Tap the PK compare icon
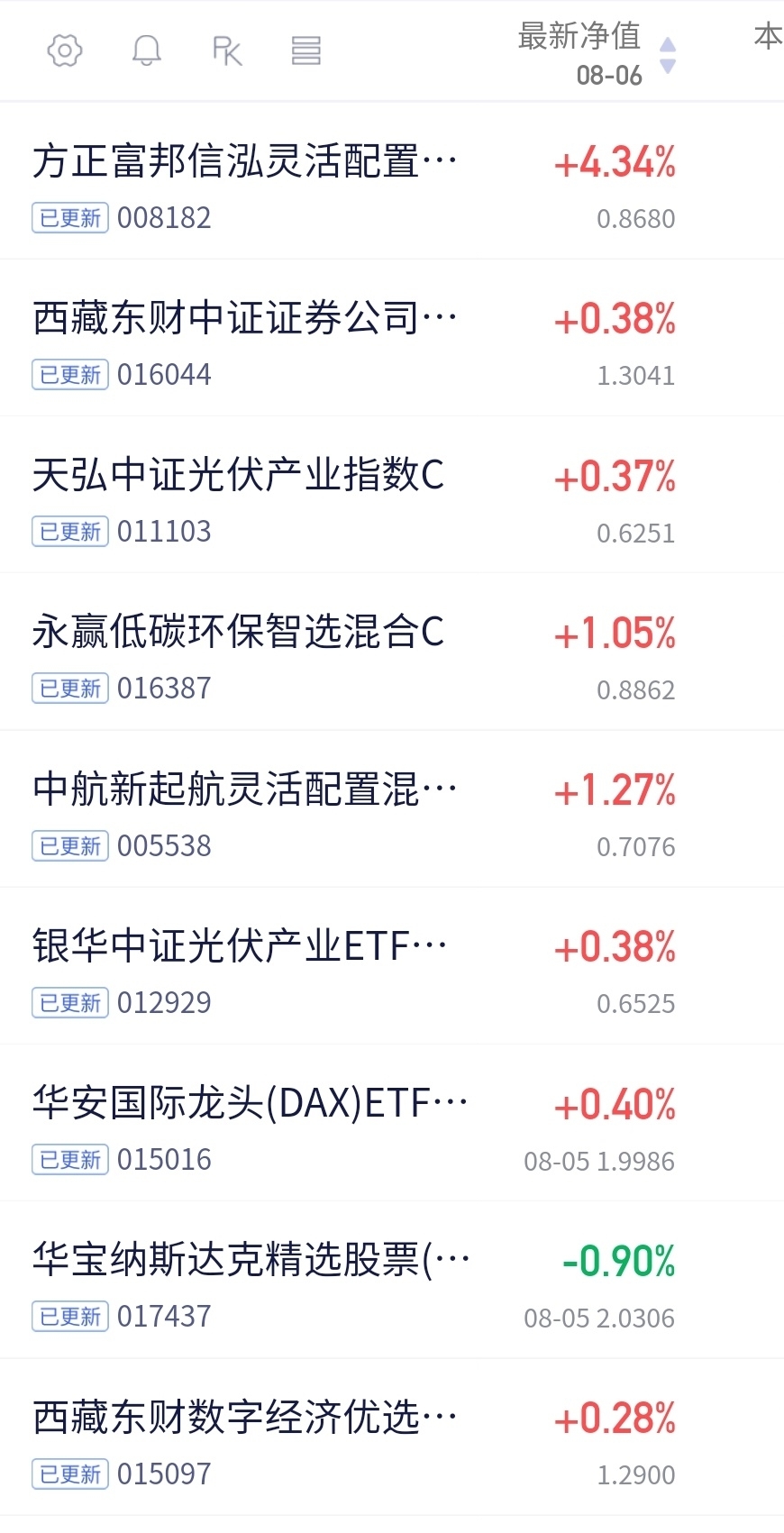 [227, 50]
